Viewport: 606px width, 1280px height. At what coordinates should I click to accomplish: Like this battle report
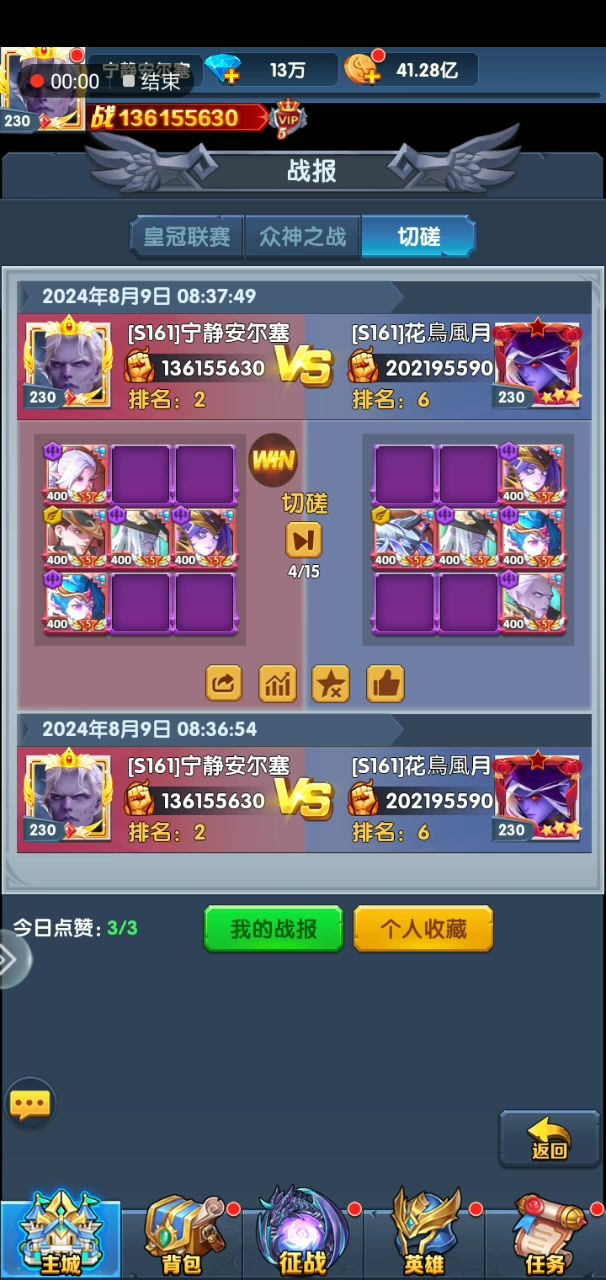tap(385, 683)
